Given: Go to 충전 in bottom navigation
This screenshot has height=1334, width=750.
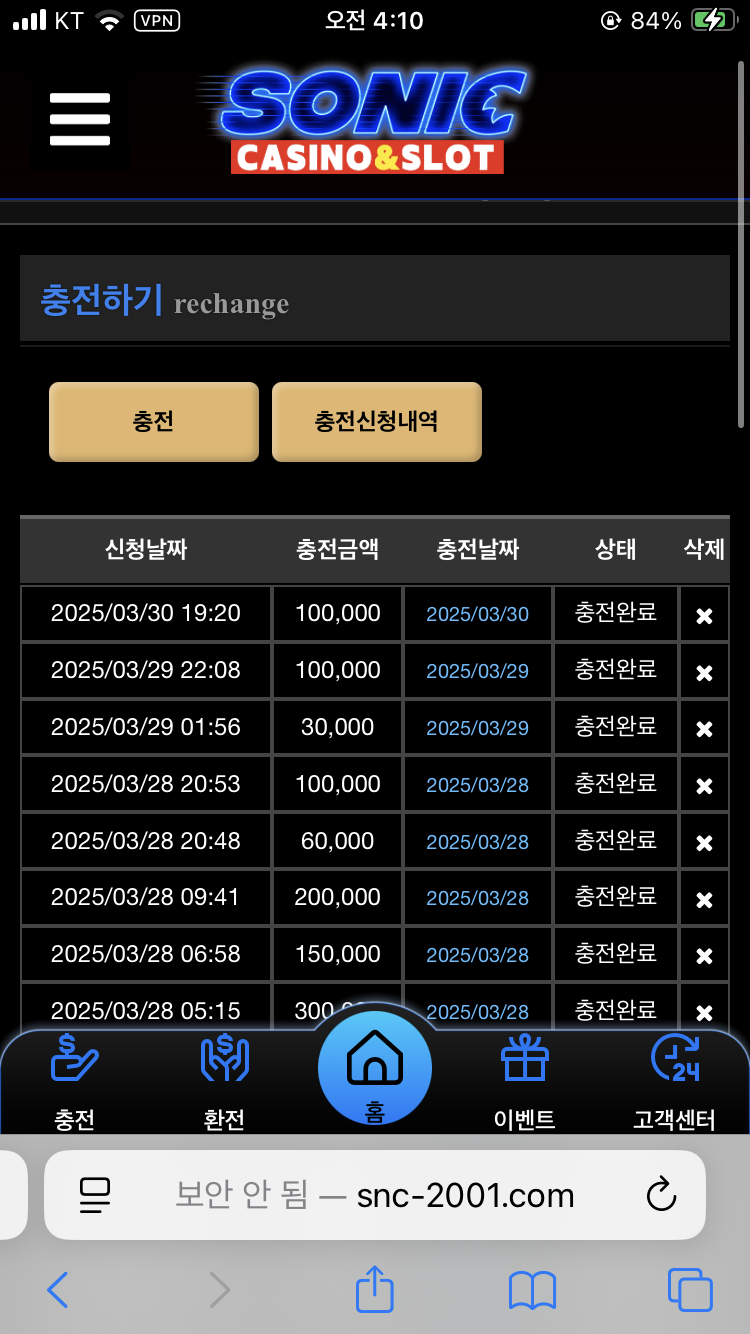Looking at the screenshot, I should click(x=75, y=1082).
